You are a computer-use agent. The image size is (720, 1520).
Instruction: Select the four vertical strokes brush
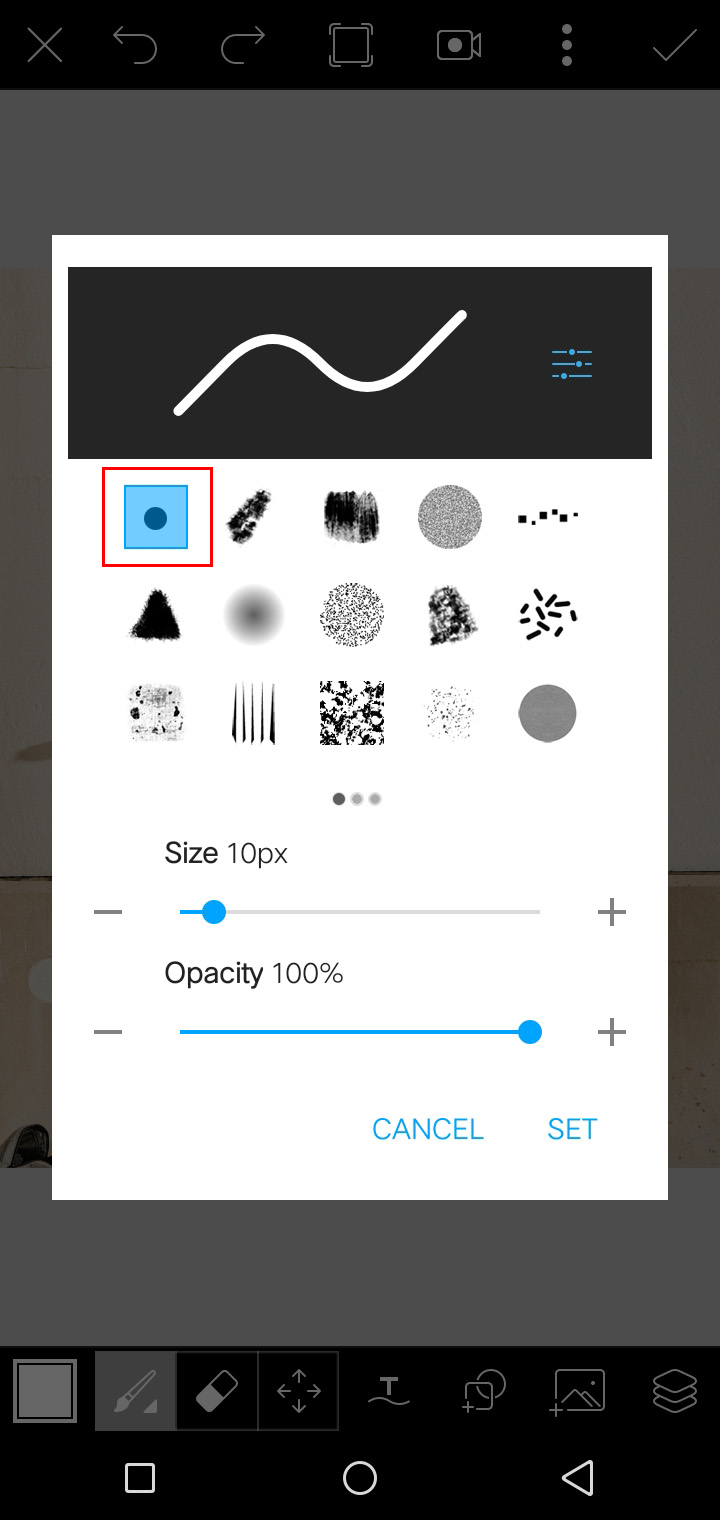coord(253,712)
